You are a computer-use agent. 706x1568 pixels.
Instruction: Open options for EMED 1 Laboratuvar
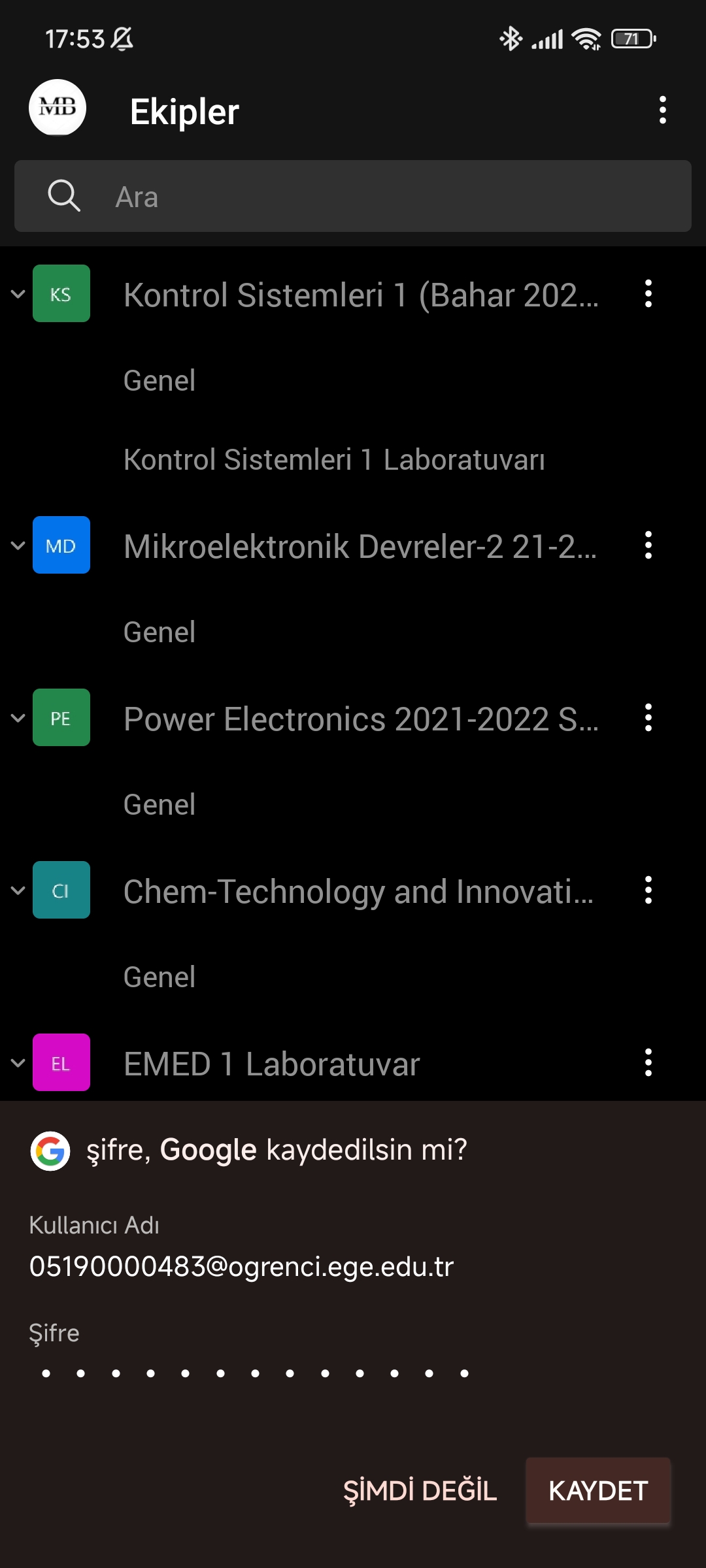click(x=648, y=1062)
